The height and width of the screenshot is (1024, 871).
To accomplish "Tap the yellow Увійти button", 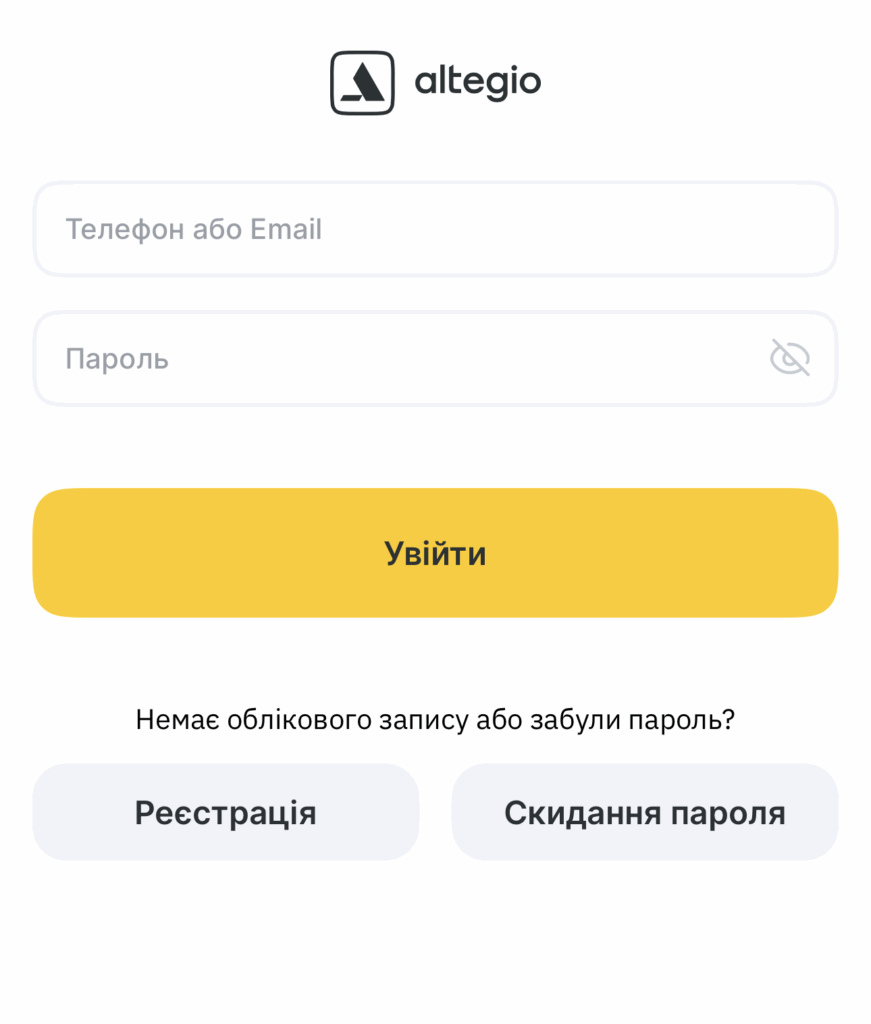I will [435, 553].
